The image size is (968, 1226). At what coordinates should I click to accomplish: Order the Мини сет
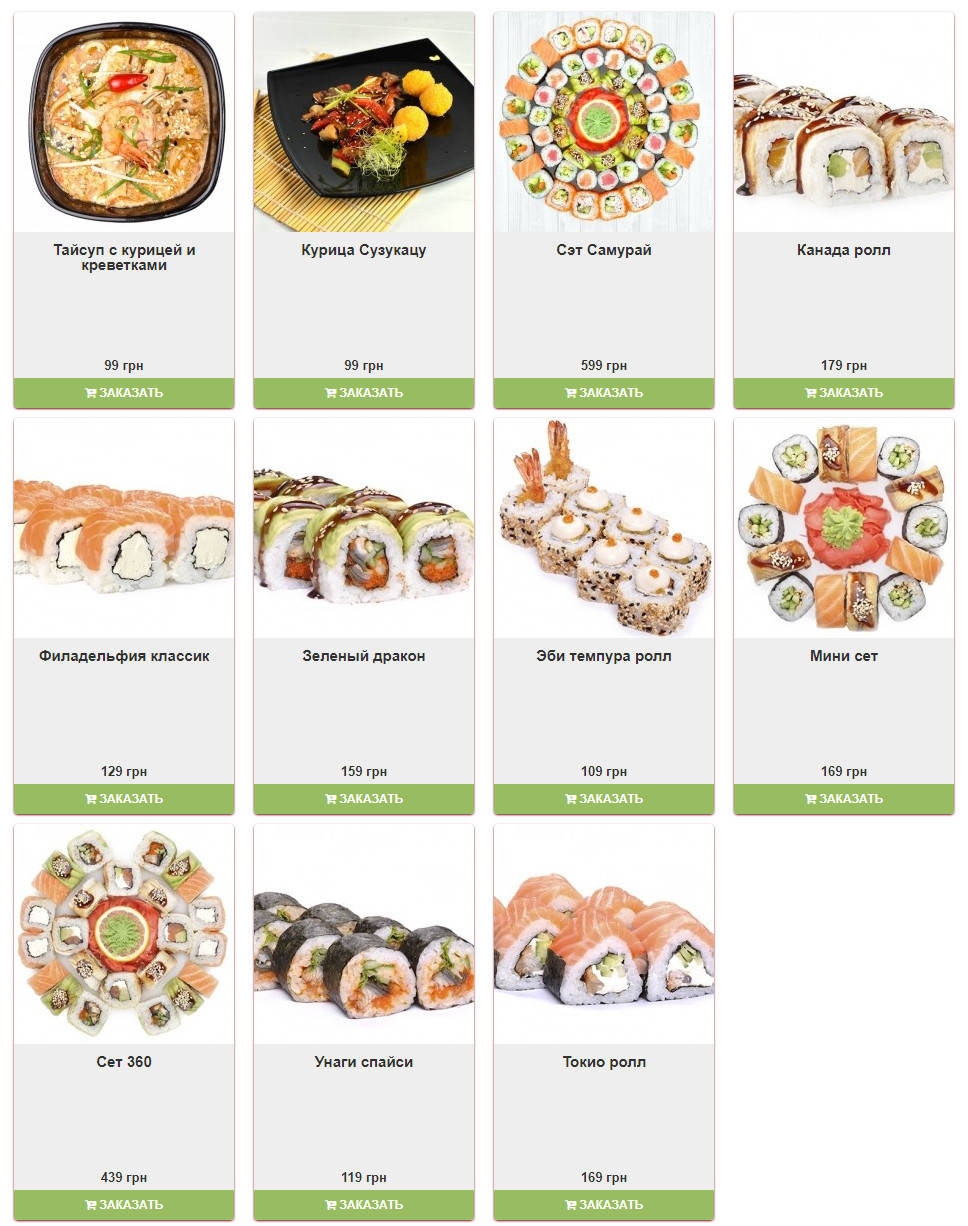pos(844,799)
